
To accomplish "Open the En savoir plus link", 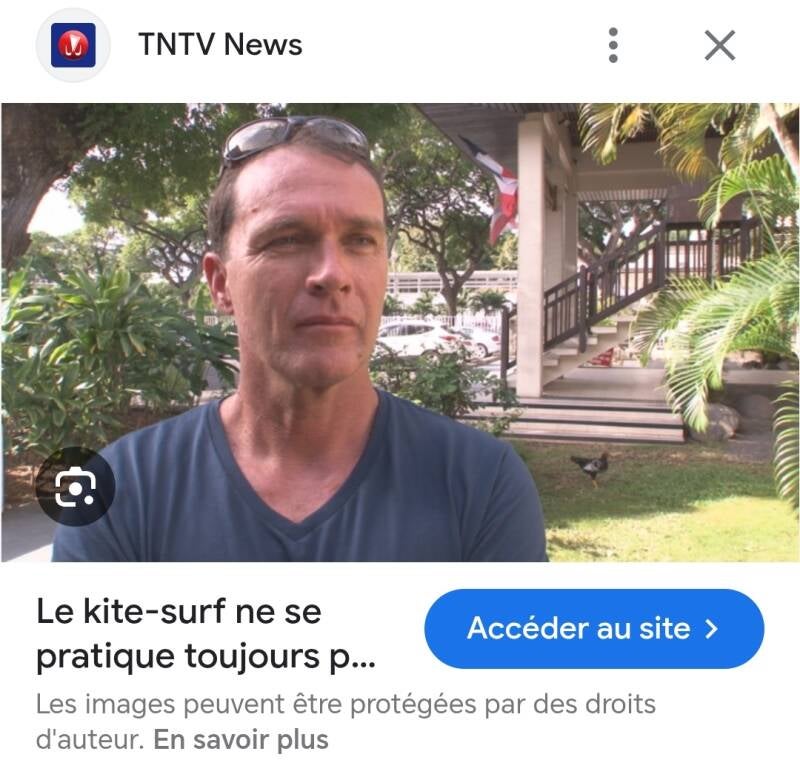I will click(x=241, y=741).
